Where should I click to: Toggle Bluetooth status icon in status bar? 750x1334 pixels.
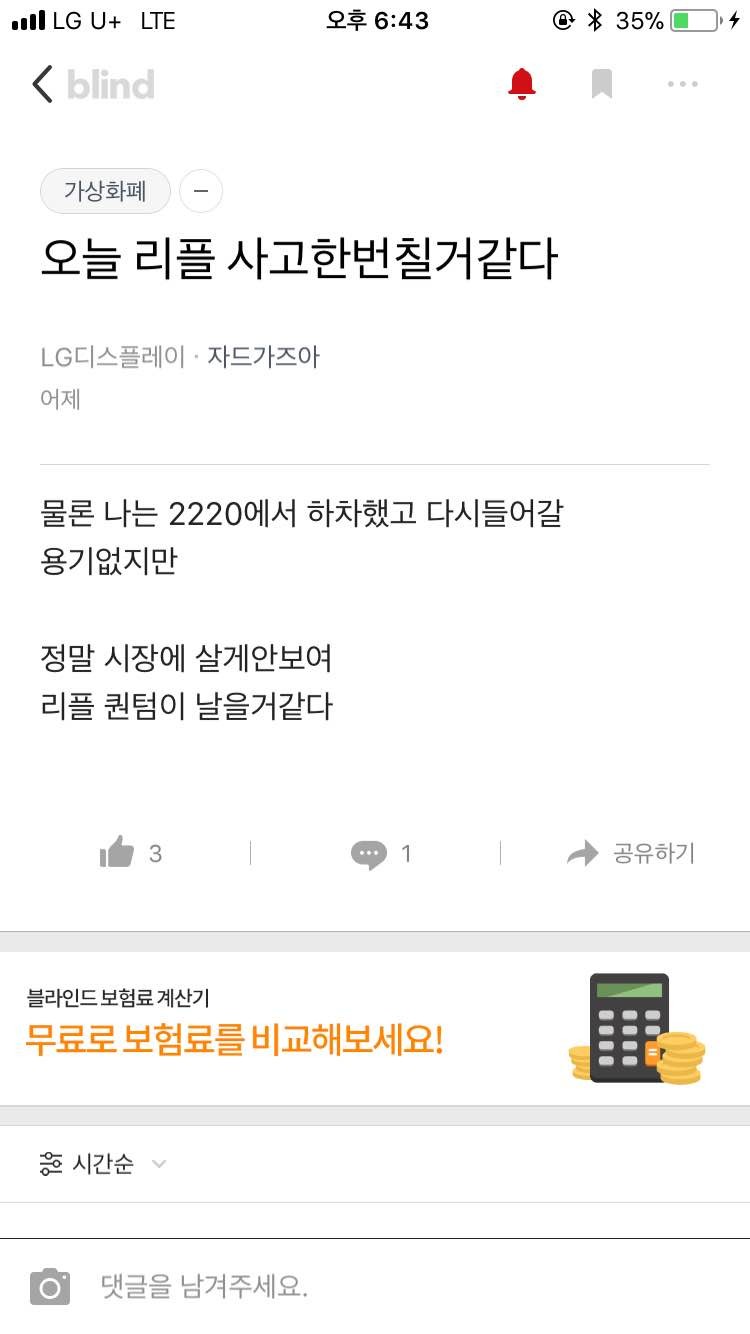[x=596, y=18]
